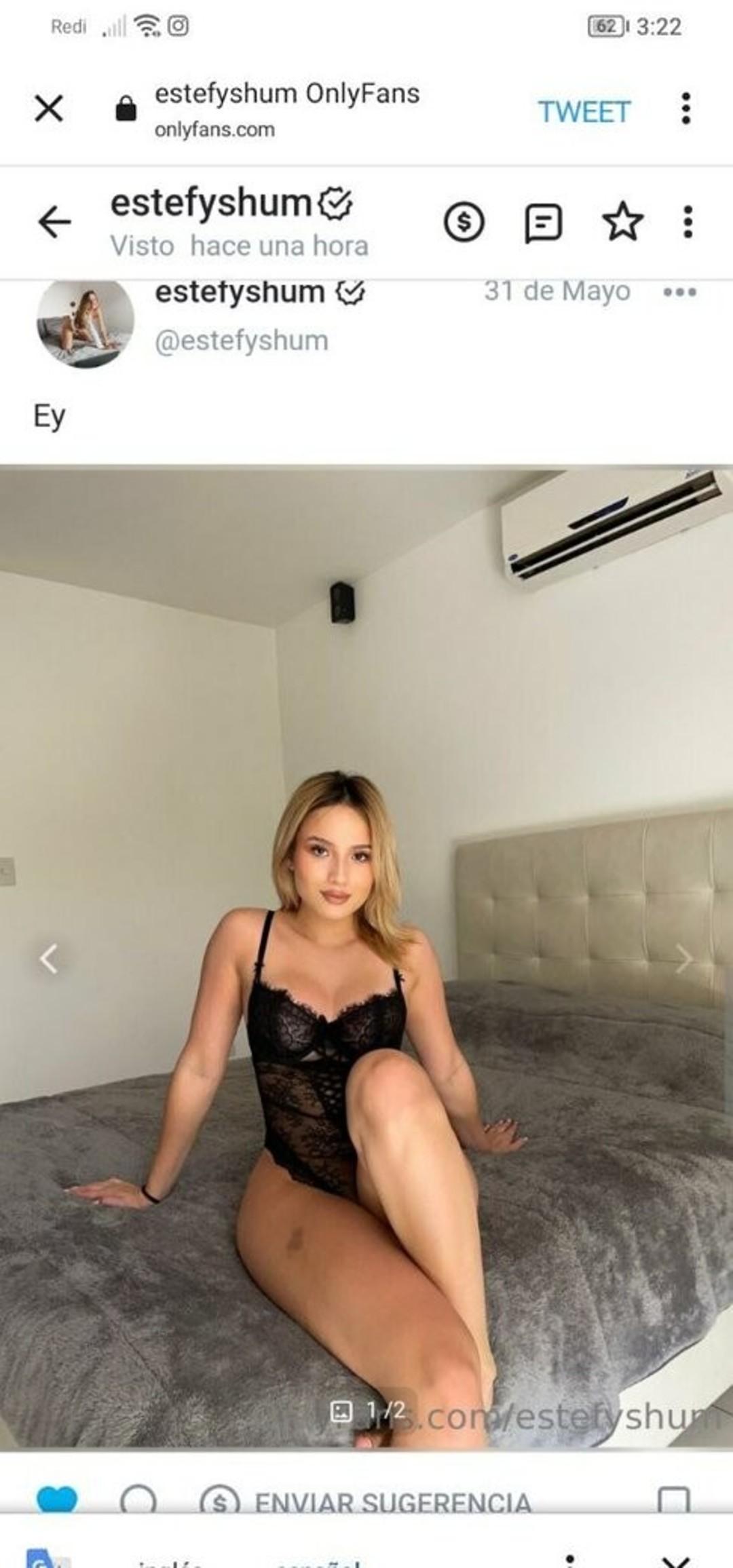Screen dimensions: 733x1568
Task: Bookmark this post
Action: point(674,1500)
